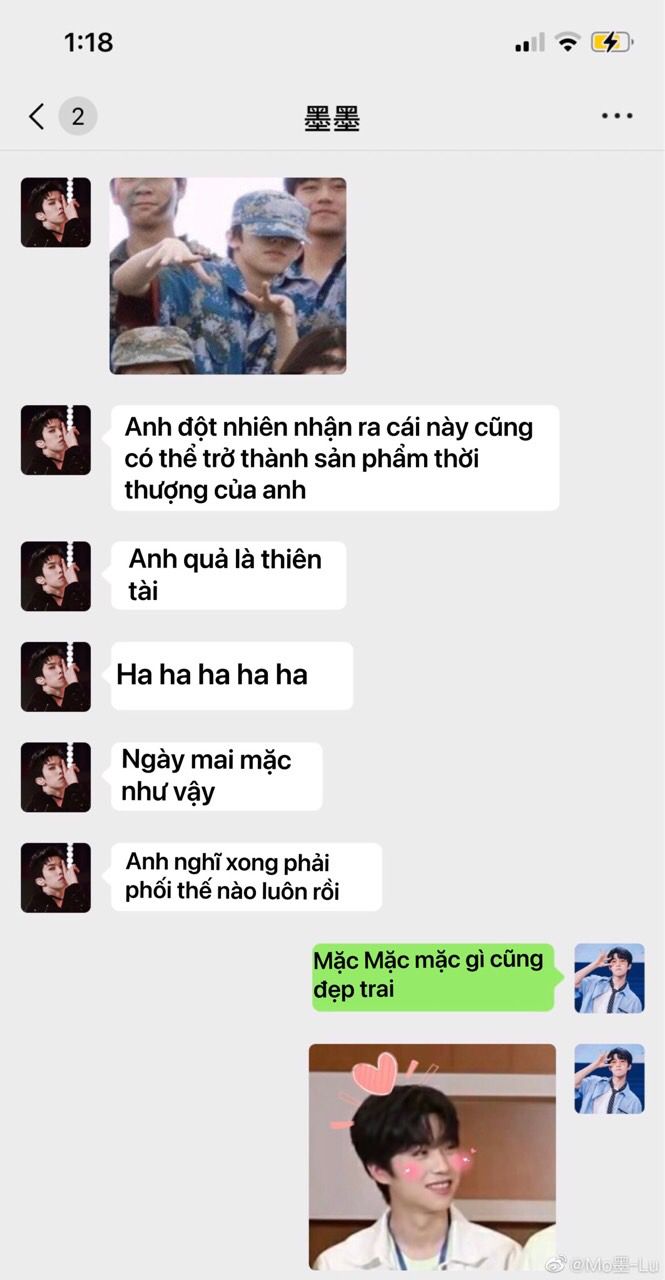
Task: Open the chat overflow menu
Action: (x=617, y=117)
